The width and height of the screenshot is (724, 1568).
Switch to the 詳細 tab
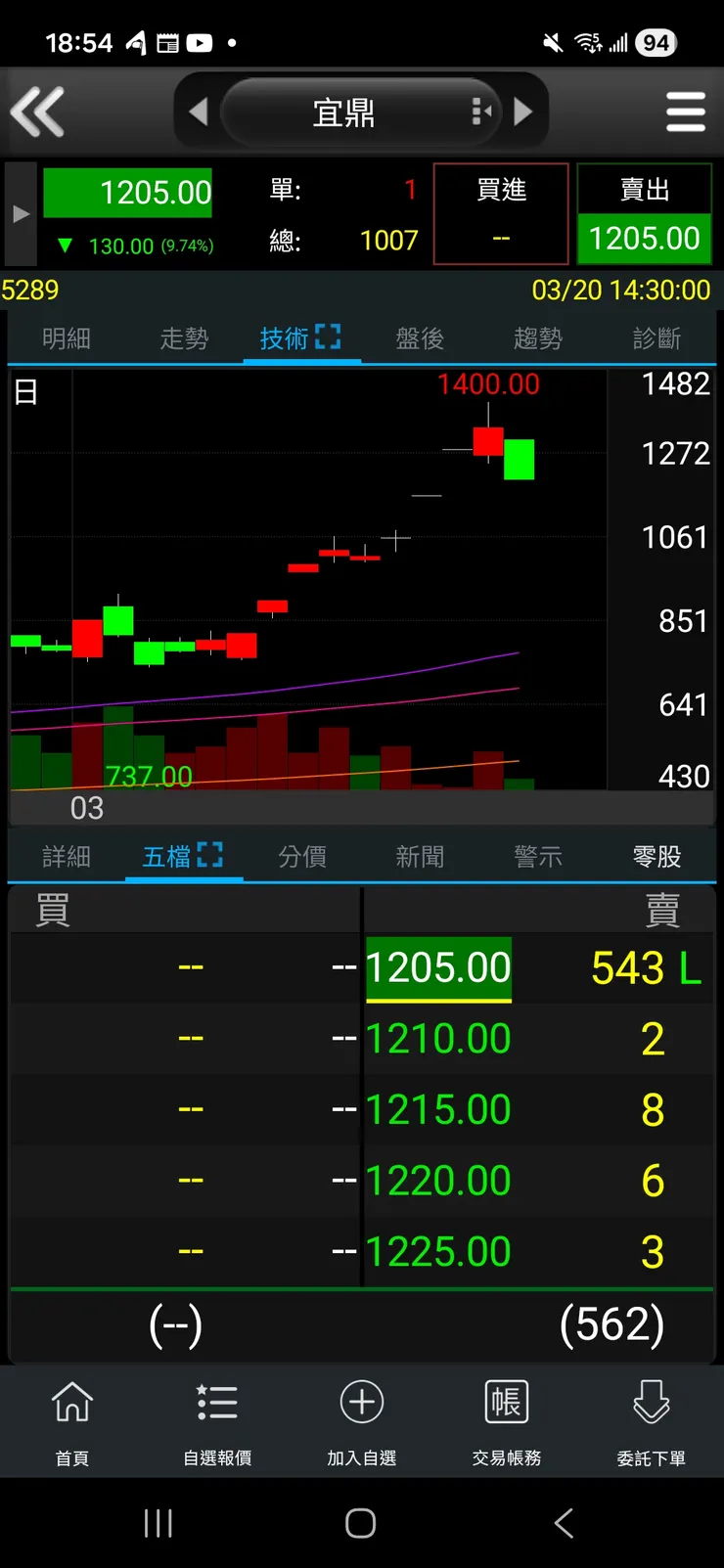click(x=67, y=857)
